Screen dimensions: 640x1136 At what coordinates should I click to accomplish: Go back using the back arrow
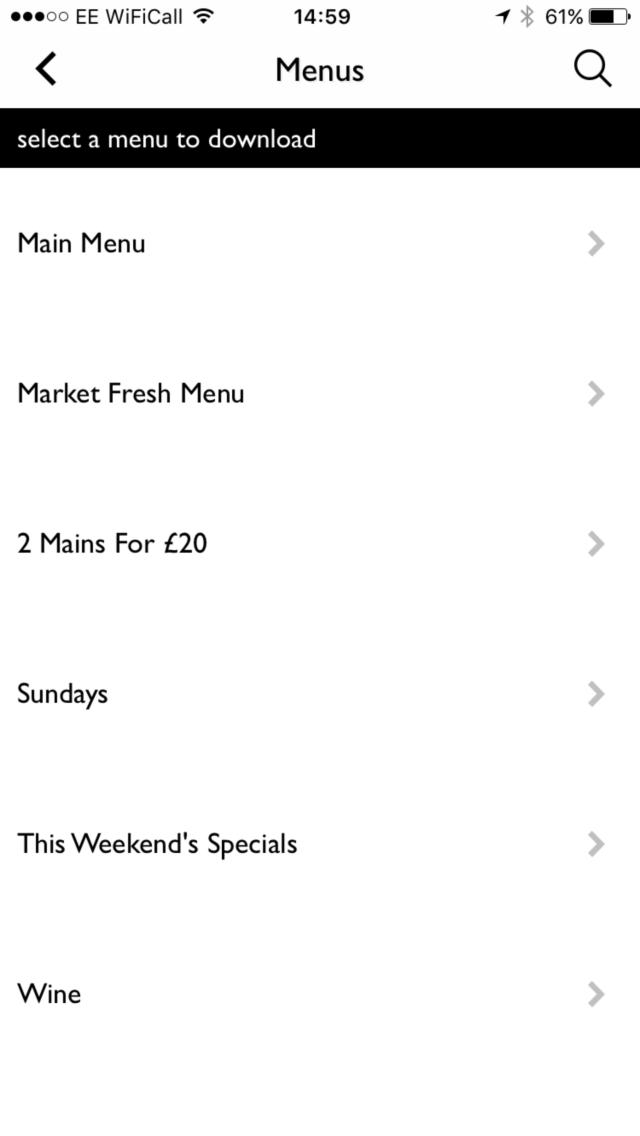point(46,69)
